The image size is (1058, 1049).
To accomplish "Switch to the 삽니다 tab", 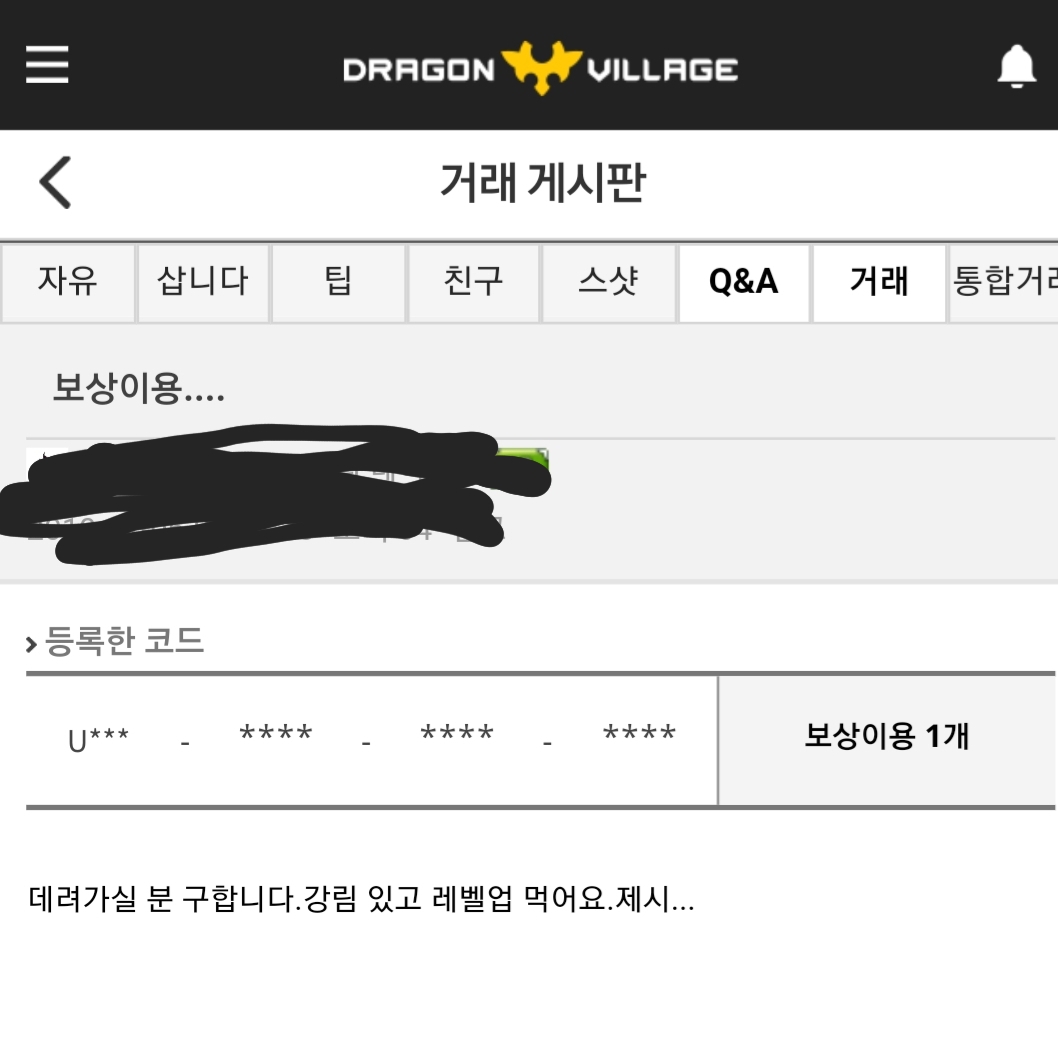I will click(203, 283).
